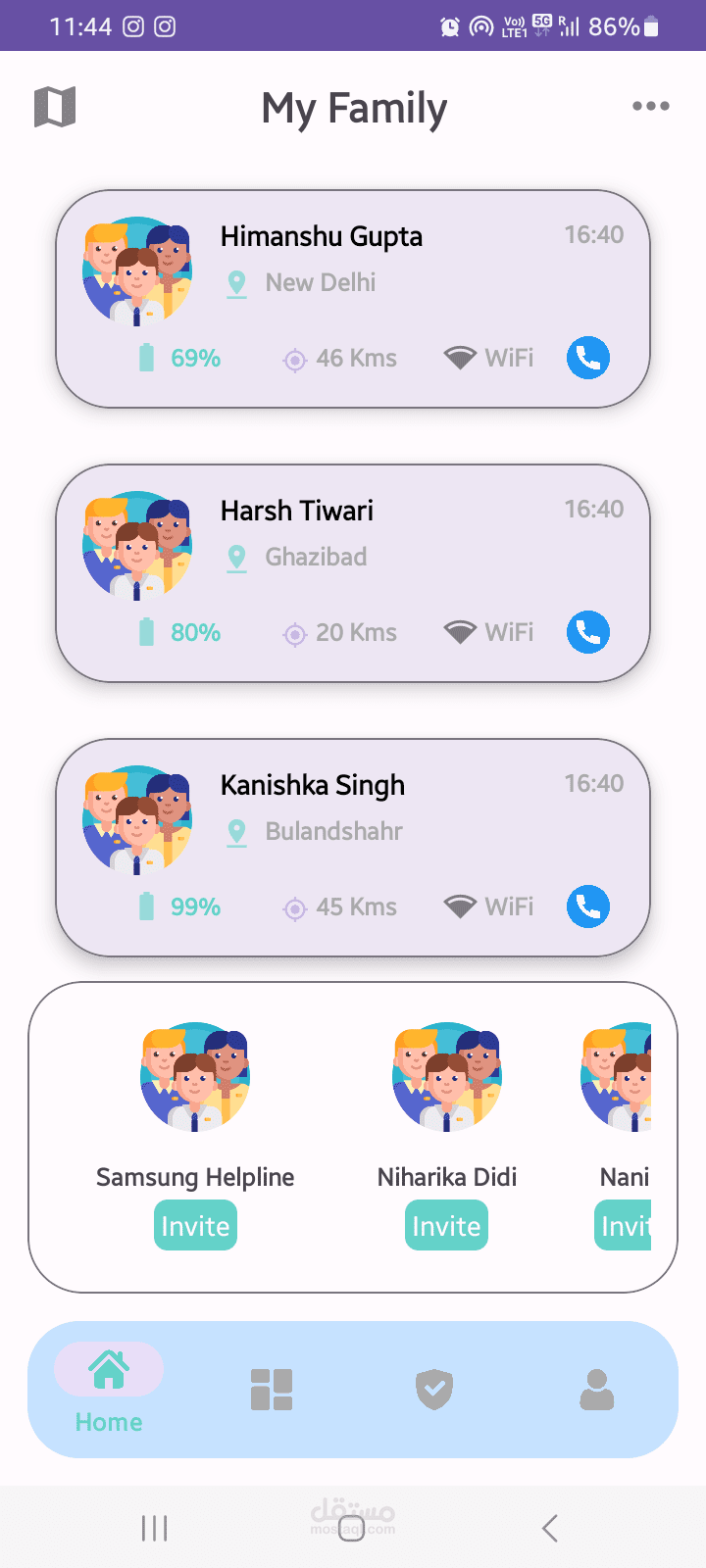
Task: Call Harsh Tiwari
Action: 588,632
